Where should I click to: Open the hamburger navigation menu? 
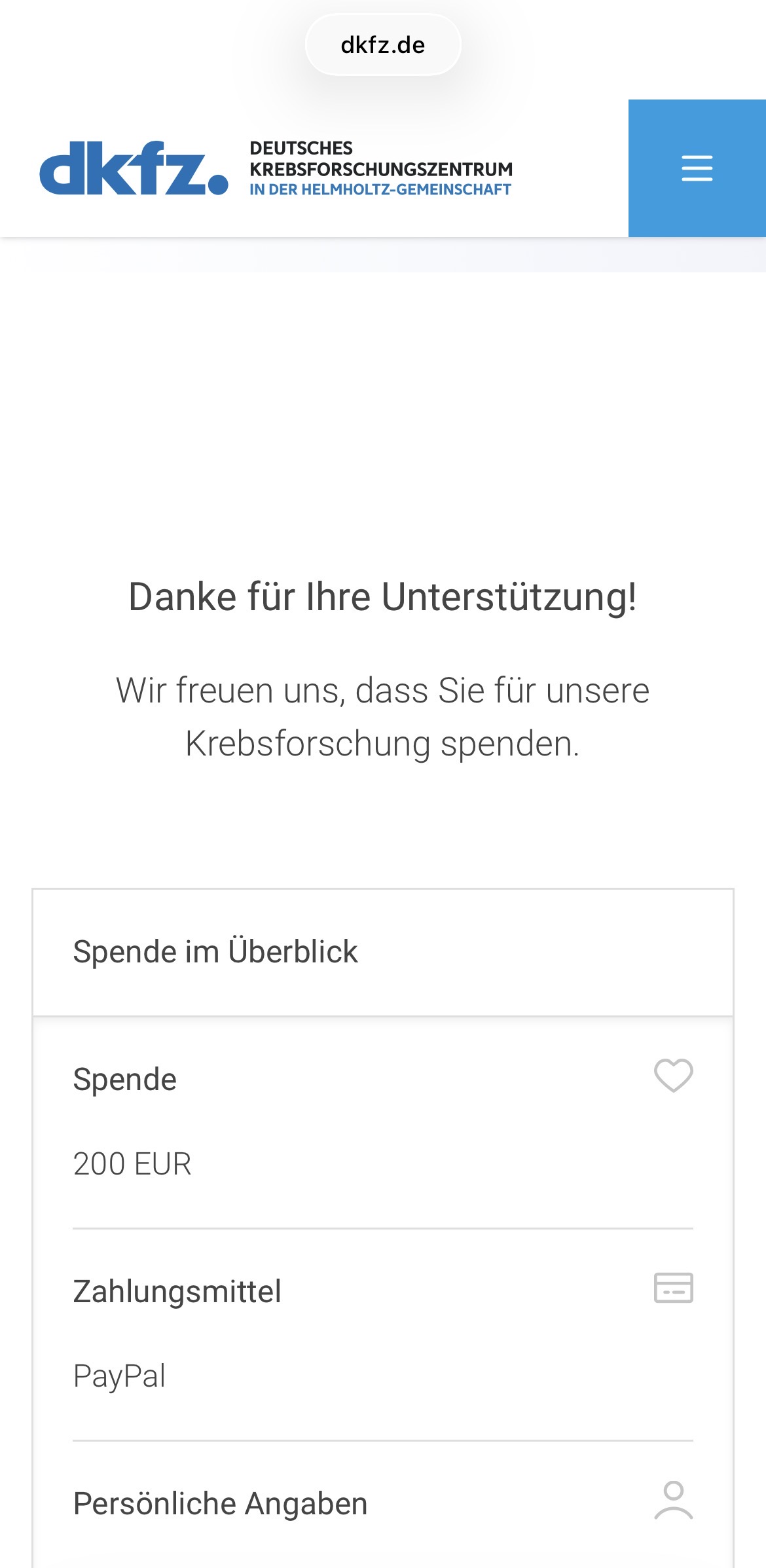tap(697, 168)
